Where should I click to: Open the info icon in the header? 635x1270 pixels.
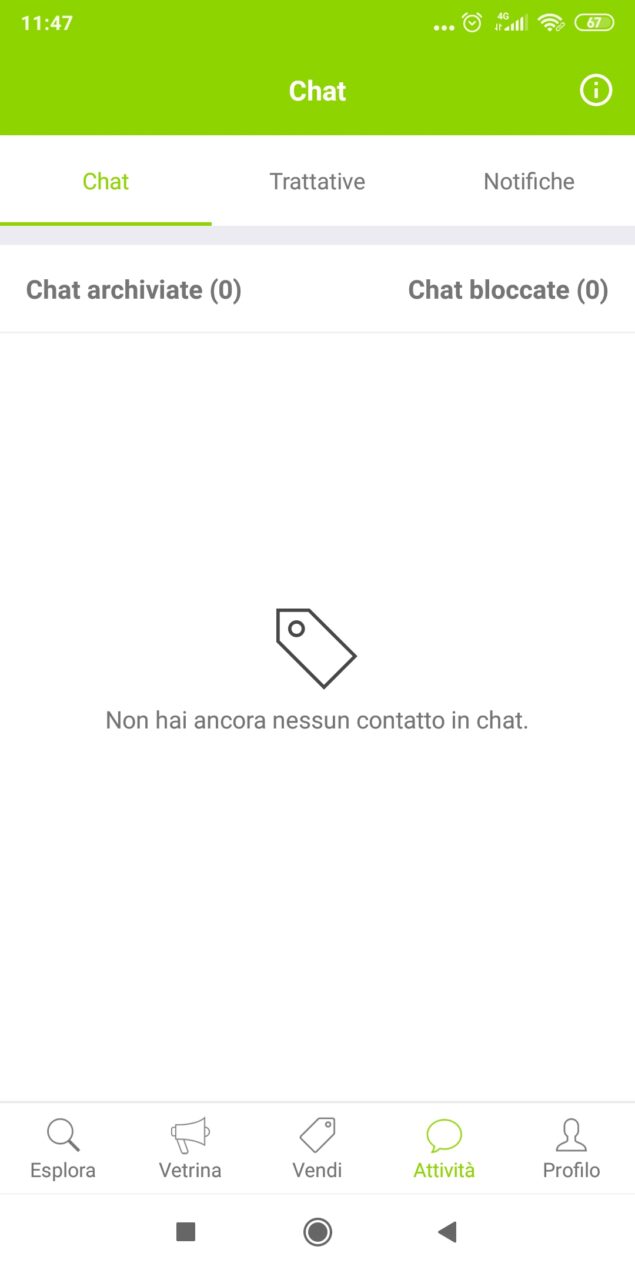(x=595, y=91)
